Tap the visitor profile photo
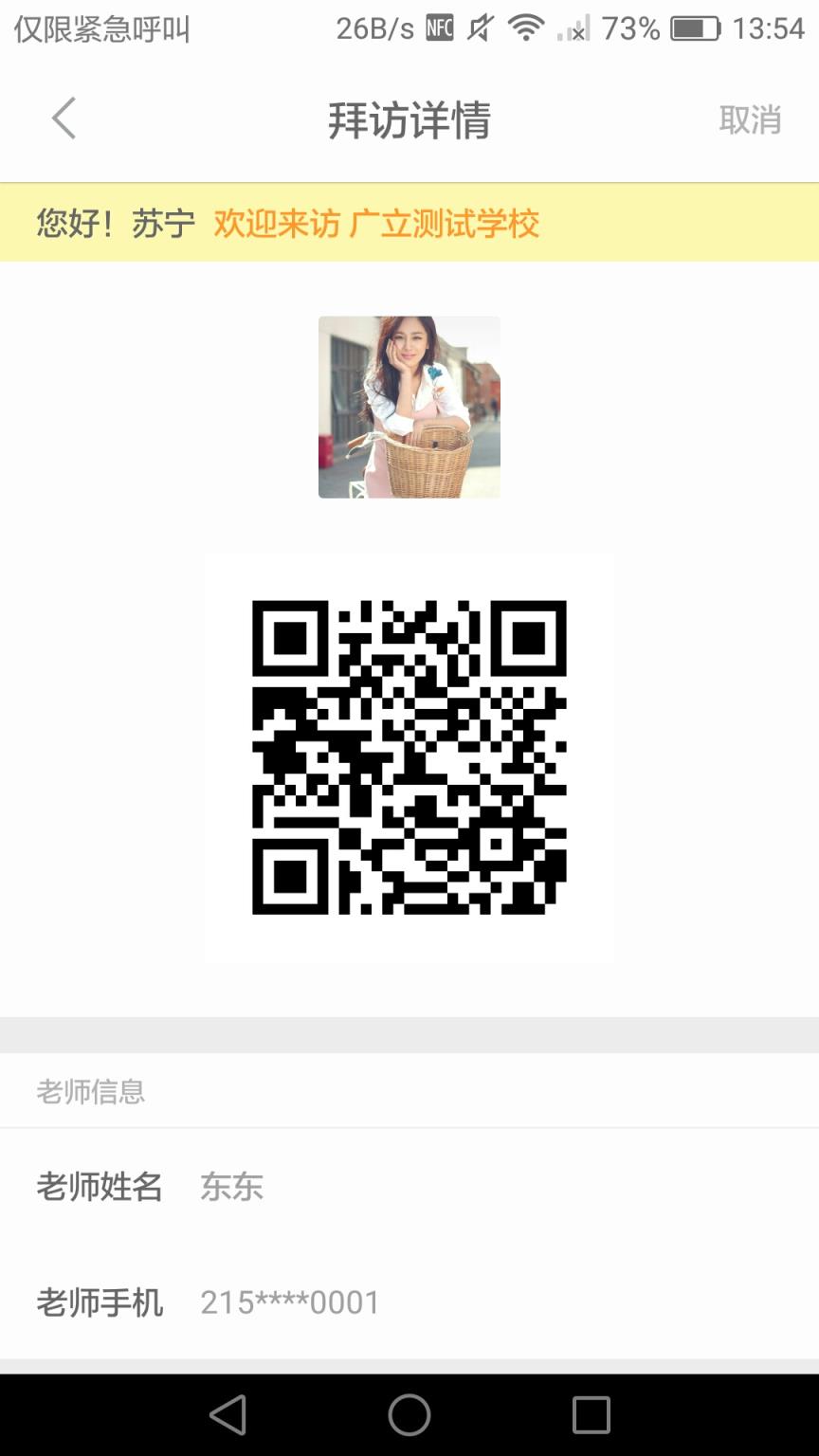The image size is (819, 1456). click(x=409, y=408)
